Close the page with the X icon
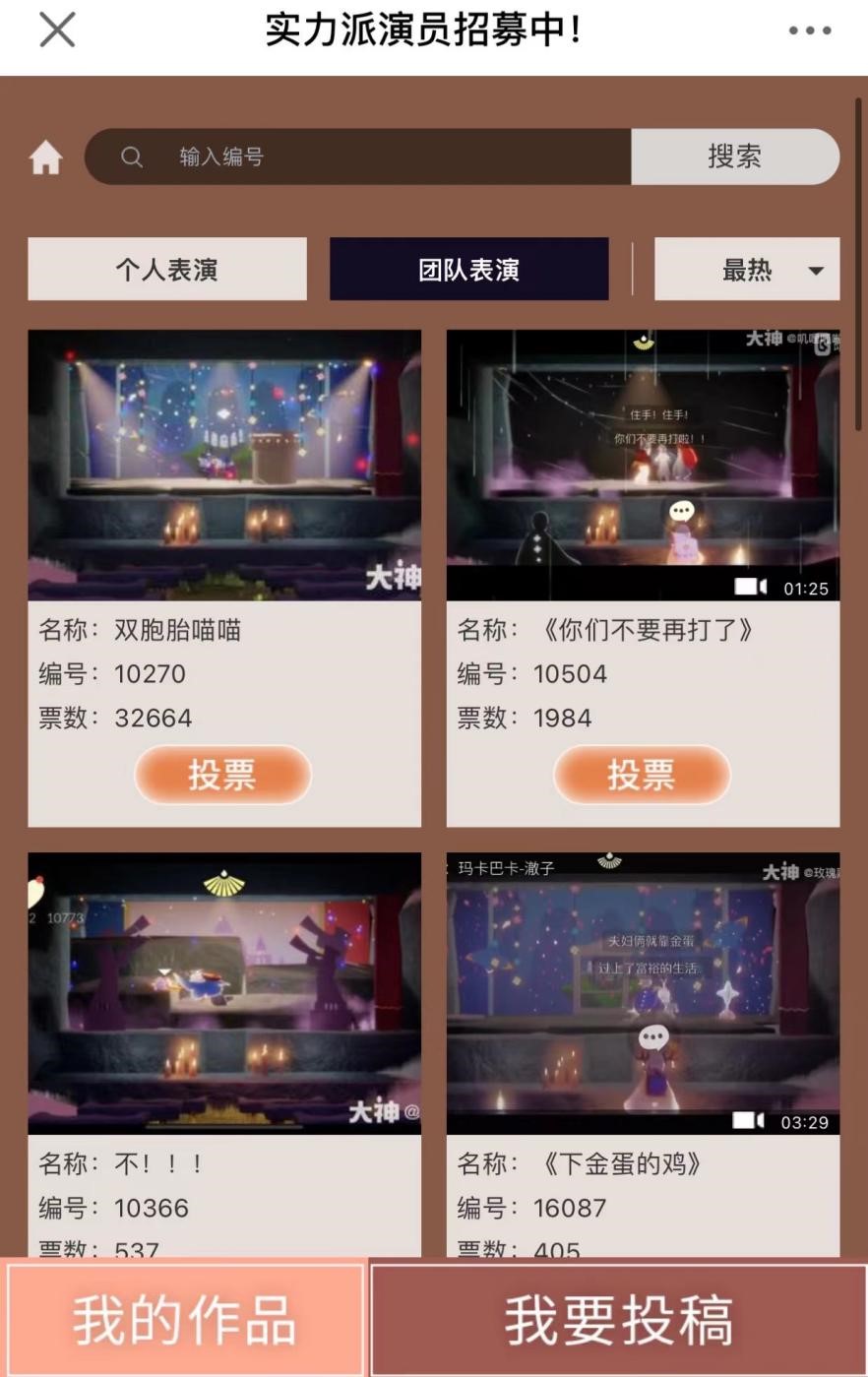The width and height of the screenshot is (868, 1377). pos(57,31)
